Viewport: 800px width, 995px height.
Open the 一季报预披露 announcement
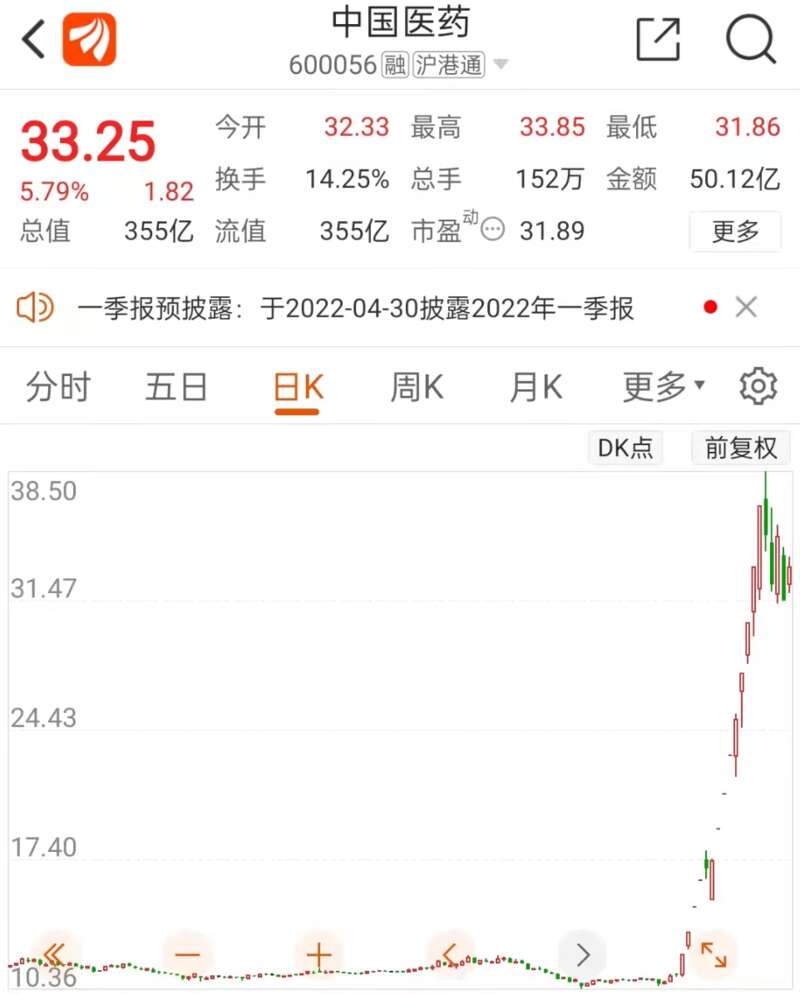[355, 308]
